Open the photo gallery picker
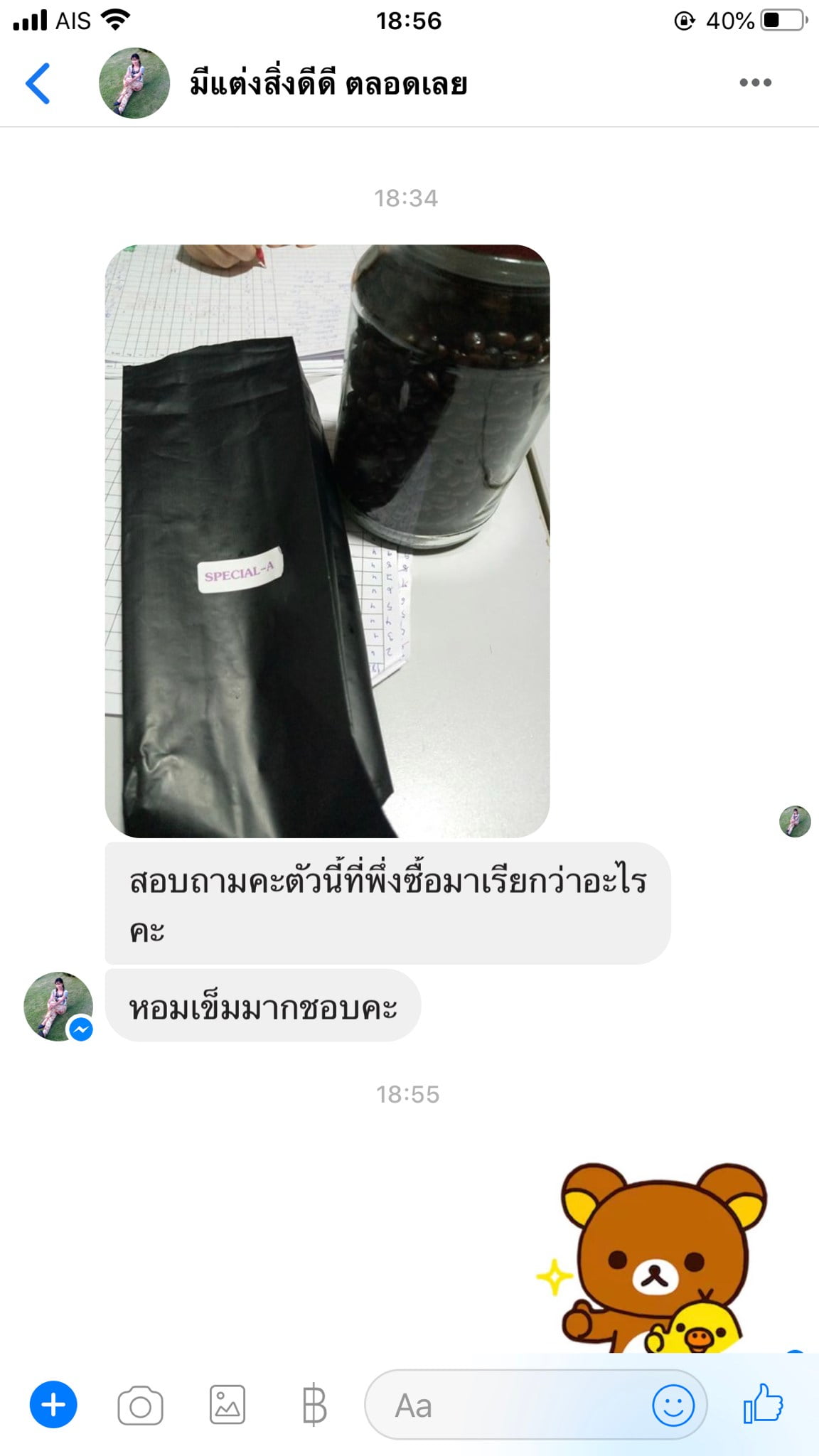The image size is (819, 1456). (227, 1406)
